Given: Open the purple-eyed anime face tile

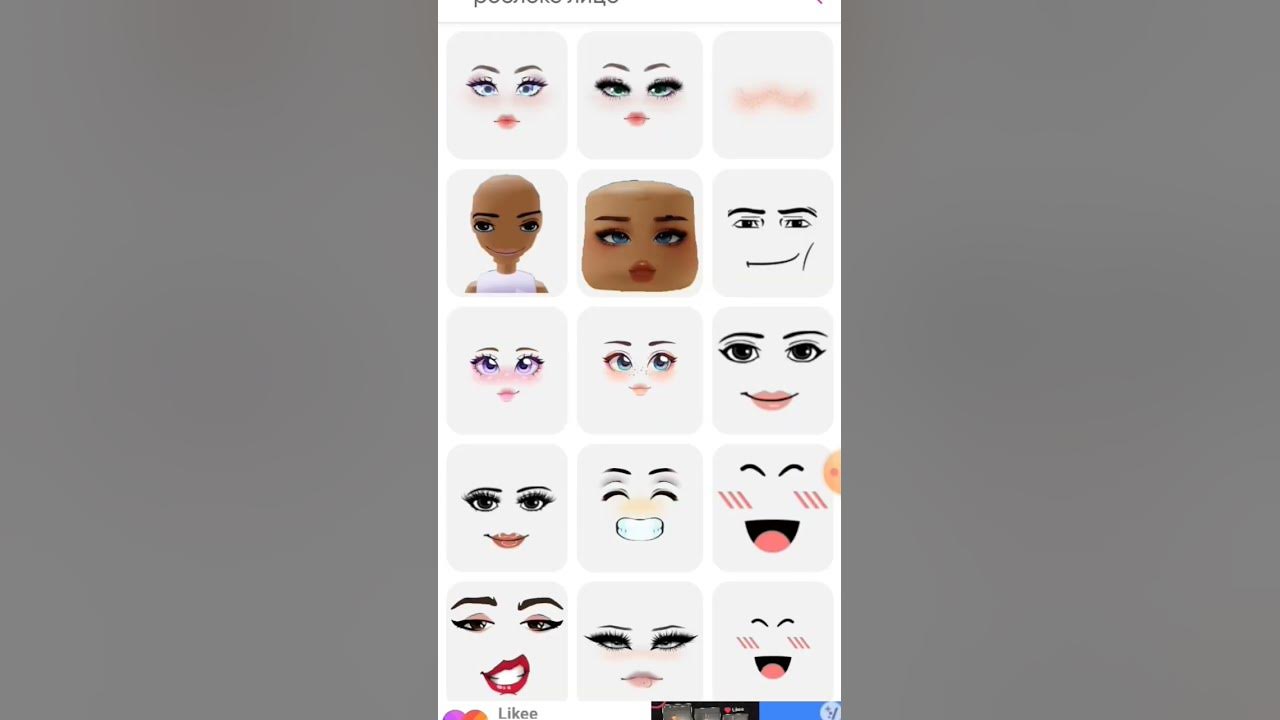Looking at the screenshot, I should point(507,370).
